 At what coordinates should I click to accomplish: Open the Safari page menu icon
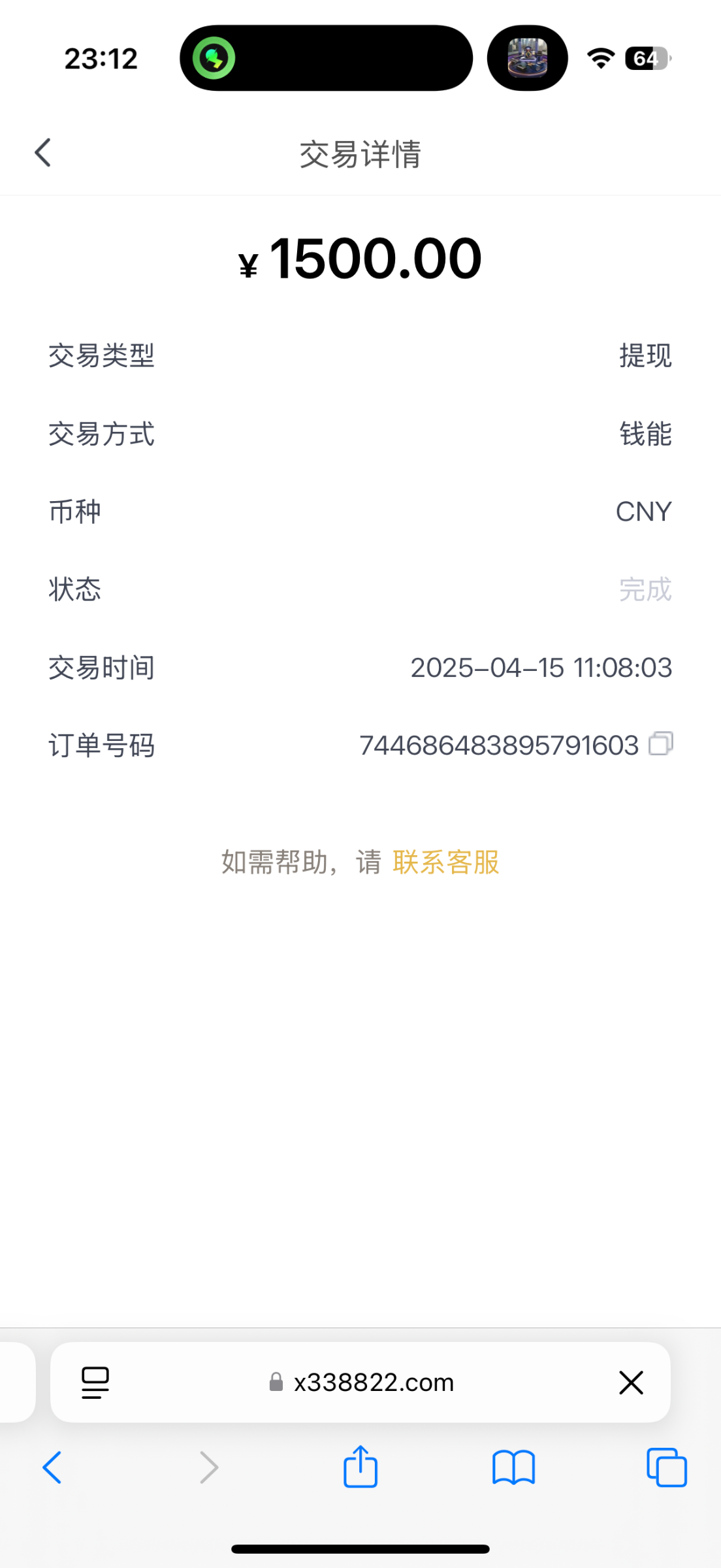[95, 1382]
